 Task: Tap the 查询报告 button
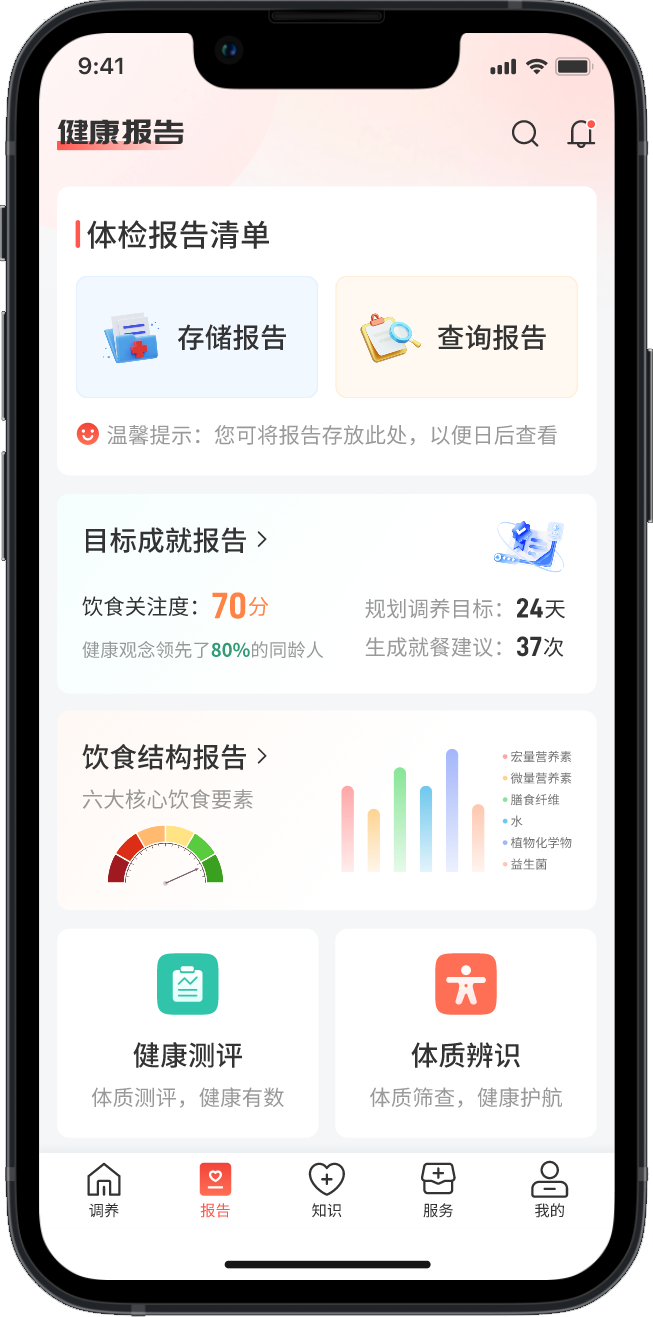pos(456,337)
